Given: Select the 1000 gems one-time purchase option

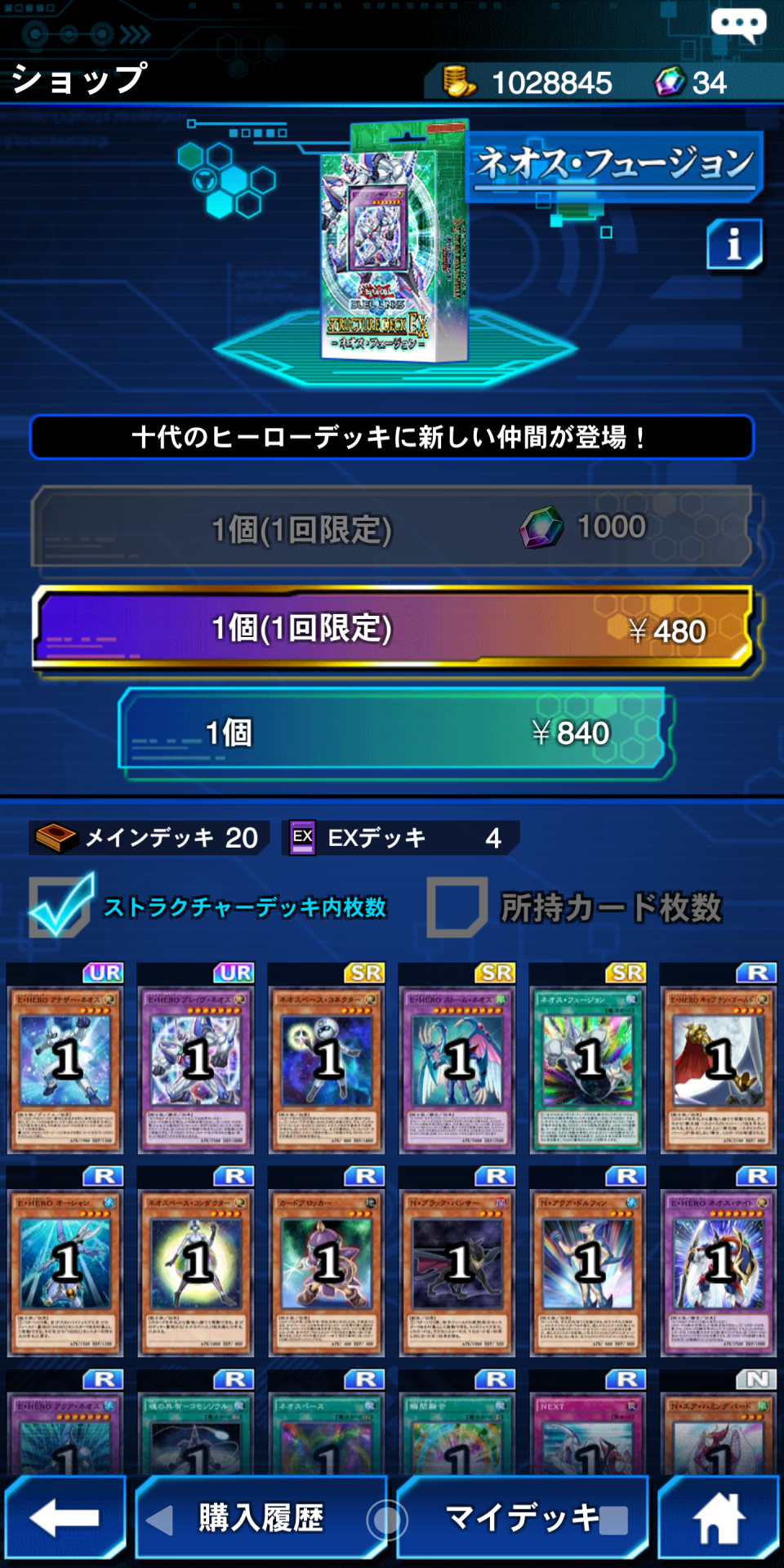Looking at the screenshot, I should point(392,528).
